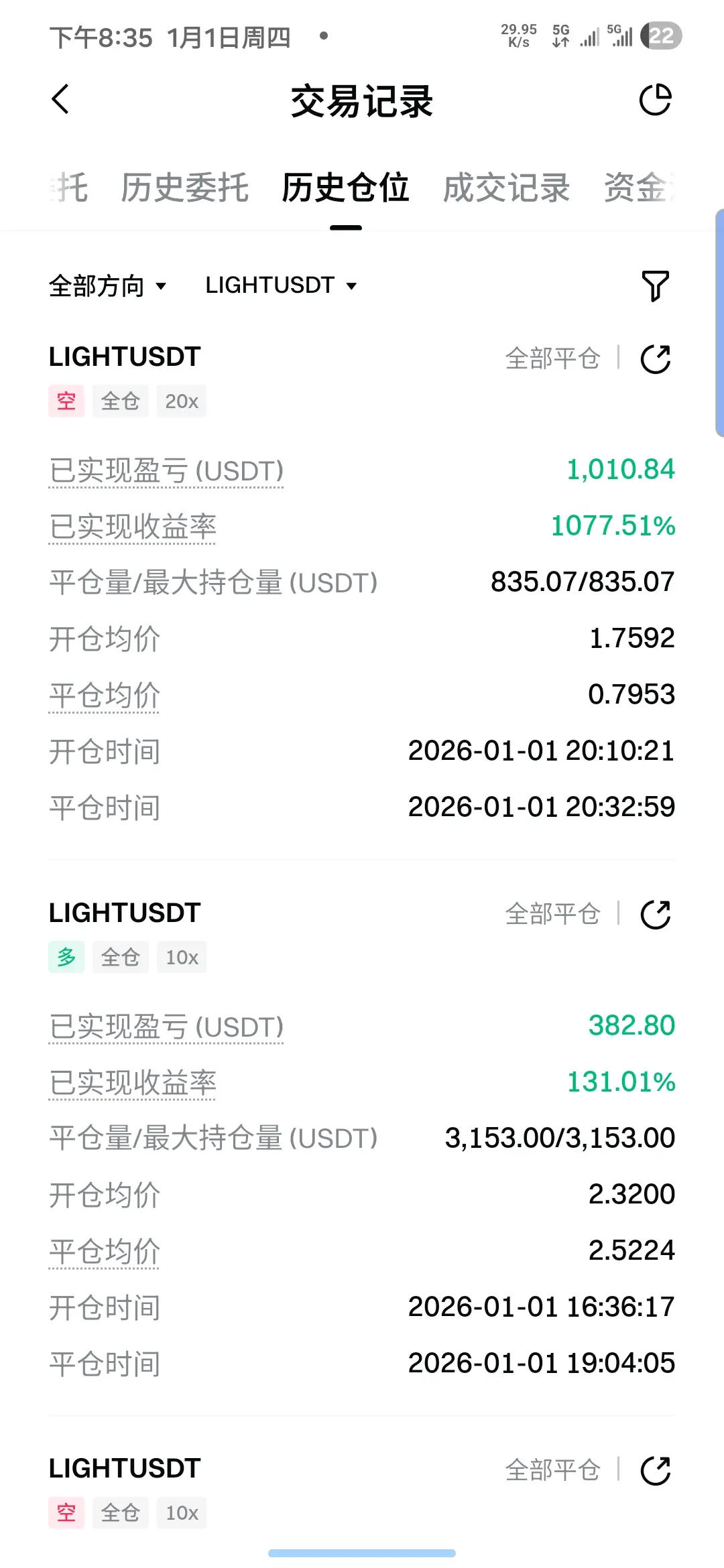The height and width of the screenshot is (1568, 724).
Task: Share the 10x long LIGHTUSDT position
Action: click(x=655, y=915)
